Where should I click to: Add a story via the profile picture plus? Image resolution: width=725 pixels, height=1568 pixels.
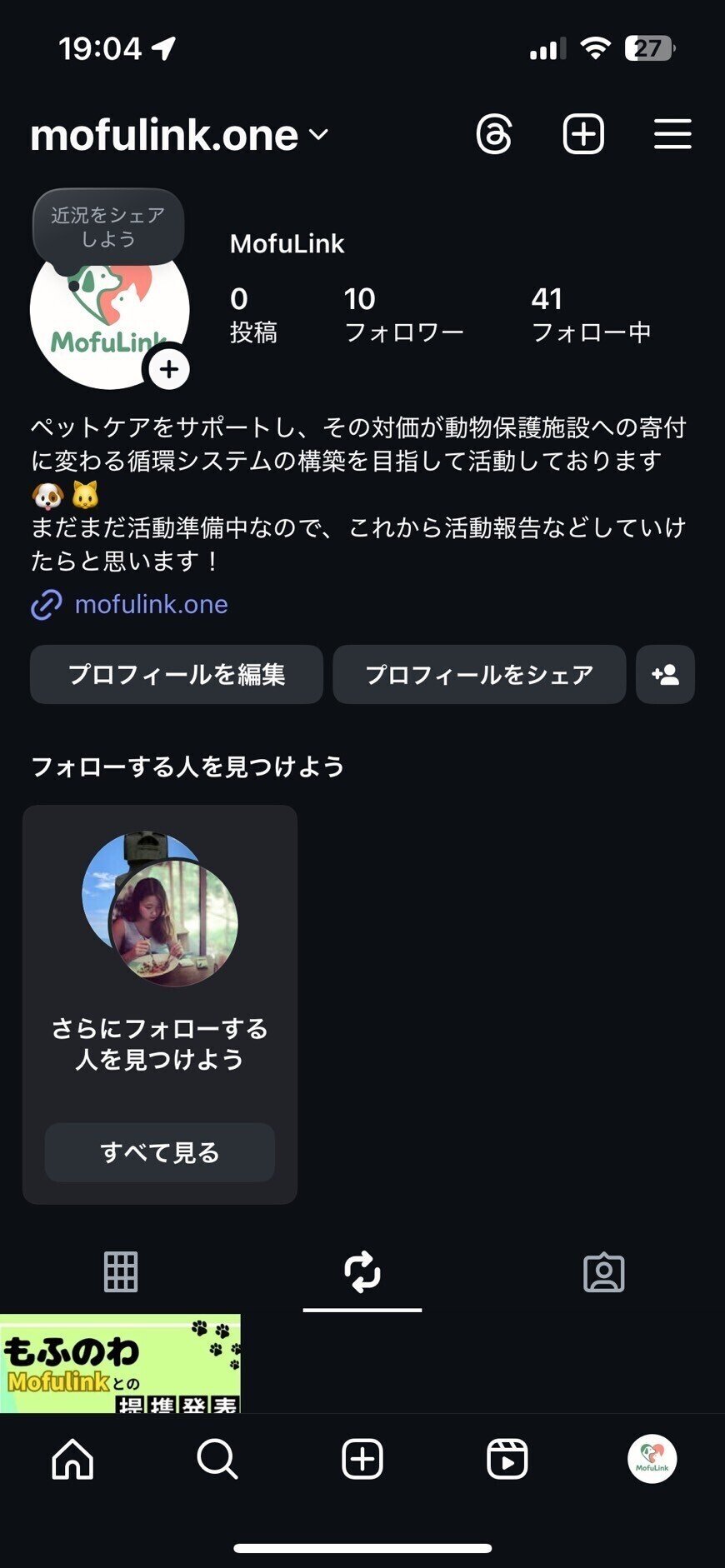[x=169, y=369]
